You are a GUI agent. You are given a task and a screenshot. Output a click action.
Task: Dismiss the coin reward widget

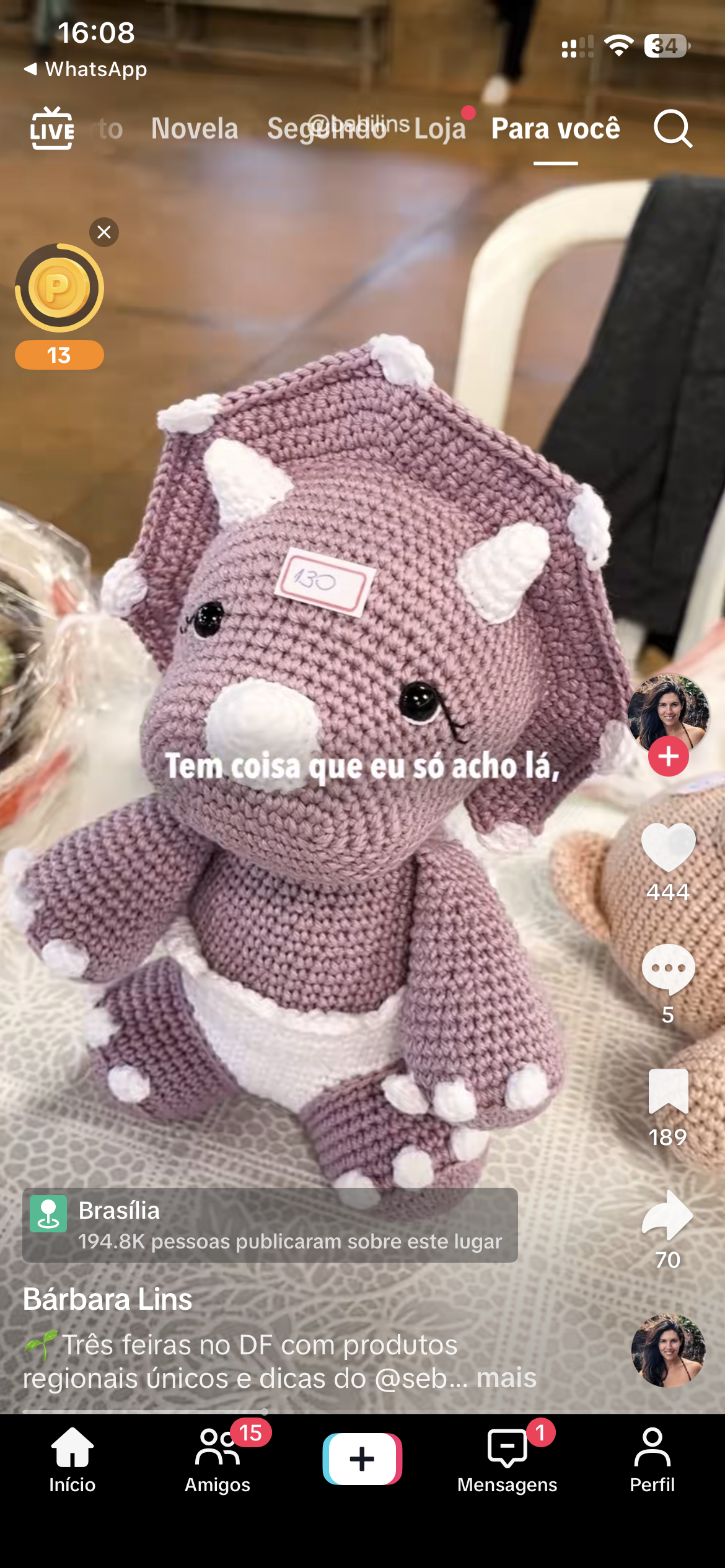pos(104,232)
